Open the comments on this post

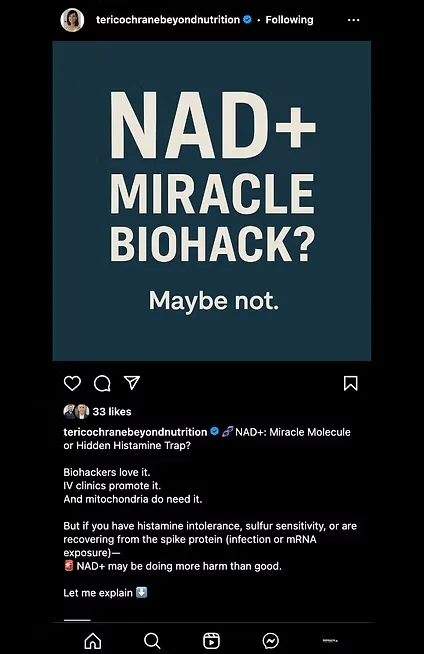point(102,383)
